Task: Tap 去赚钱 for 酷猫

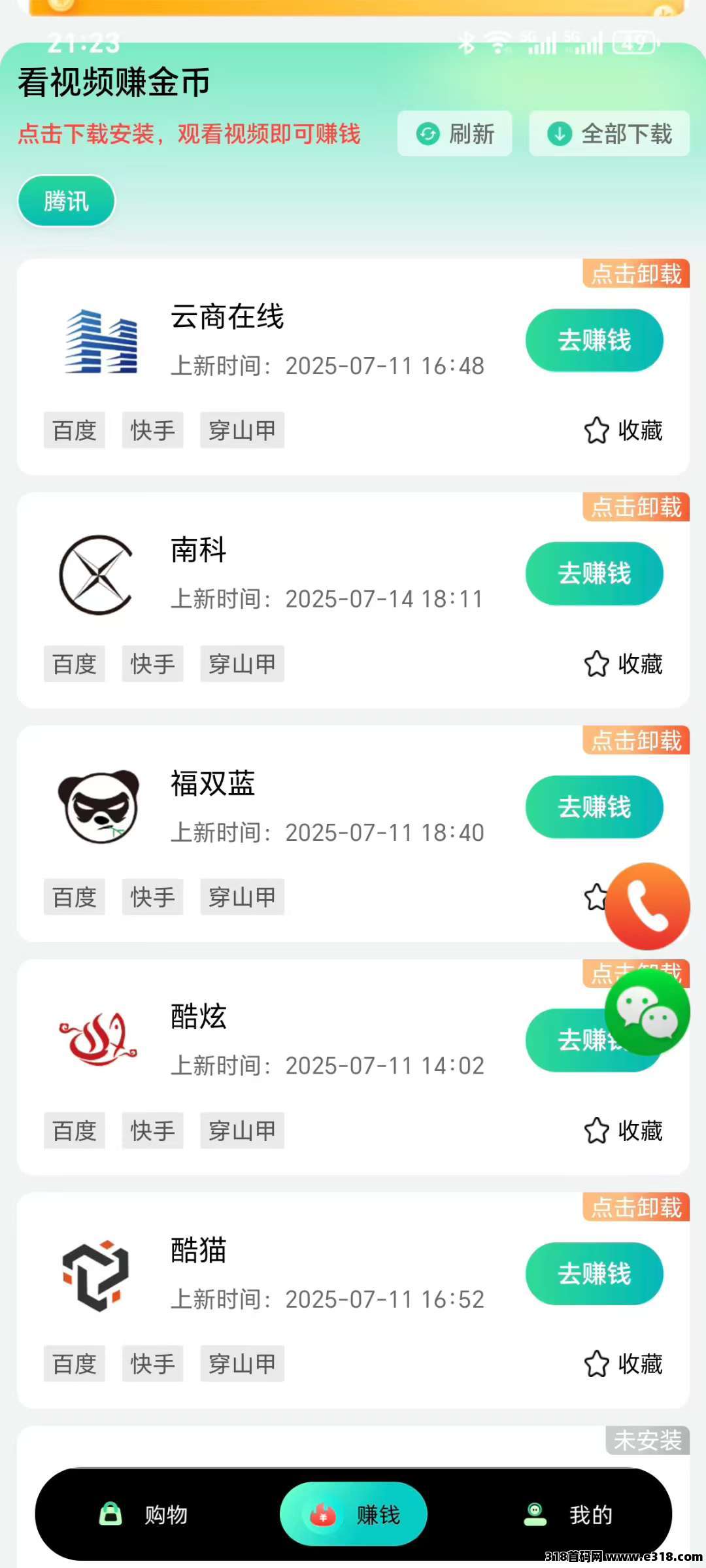Action: (x=594, y=1274)
